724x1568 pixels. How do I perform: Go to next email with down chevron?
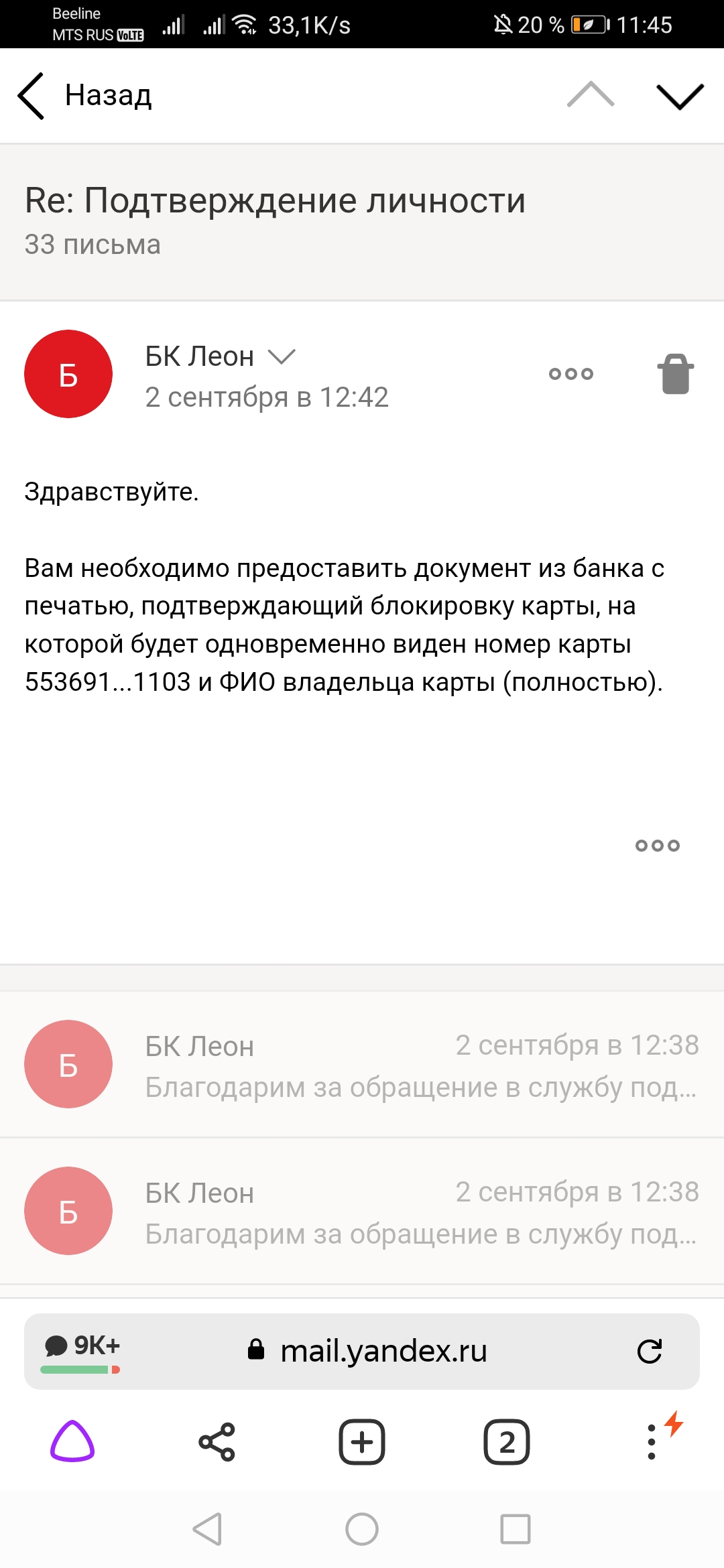pos(680,96)
